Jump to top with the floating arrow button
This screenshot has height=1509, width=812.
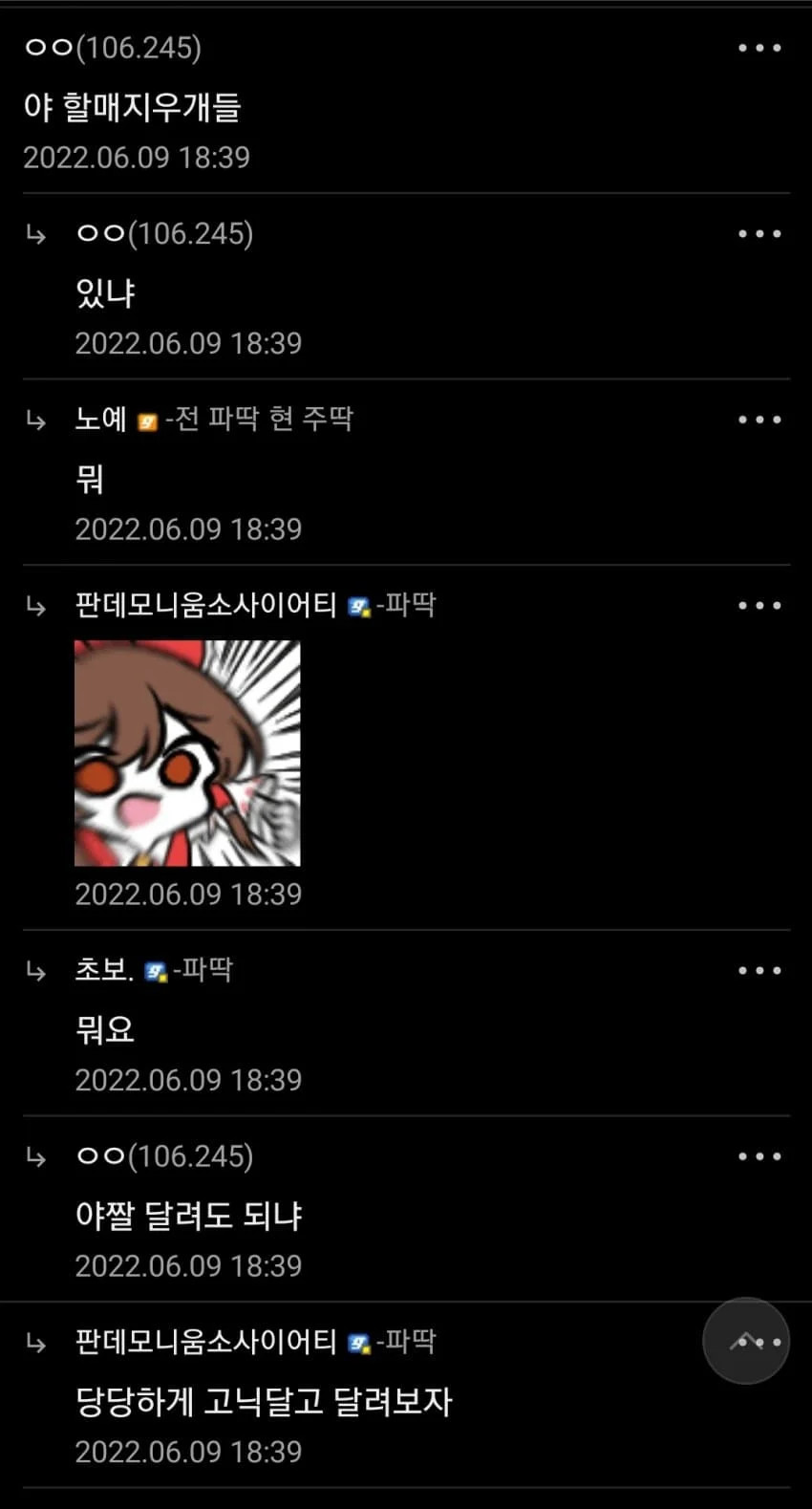(x=745, y=1341)
